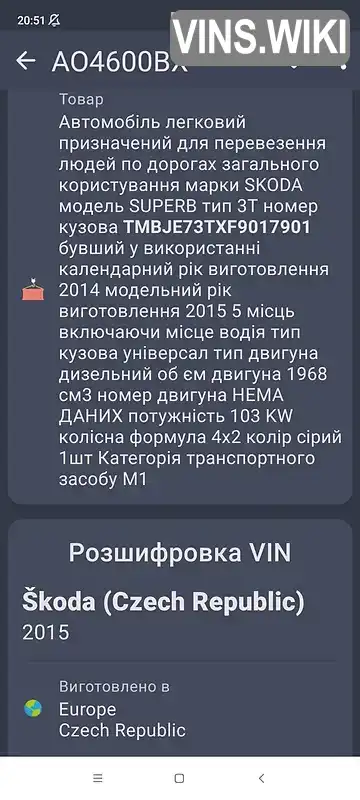
Task: Open the recent apps view
Action: click(x=98, y=778)
